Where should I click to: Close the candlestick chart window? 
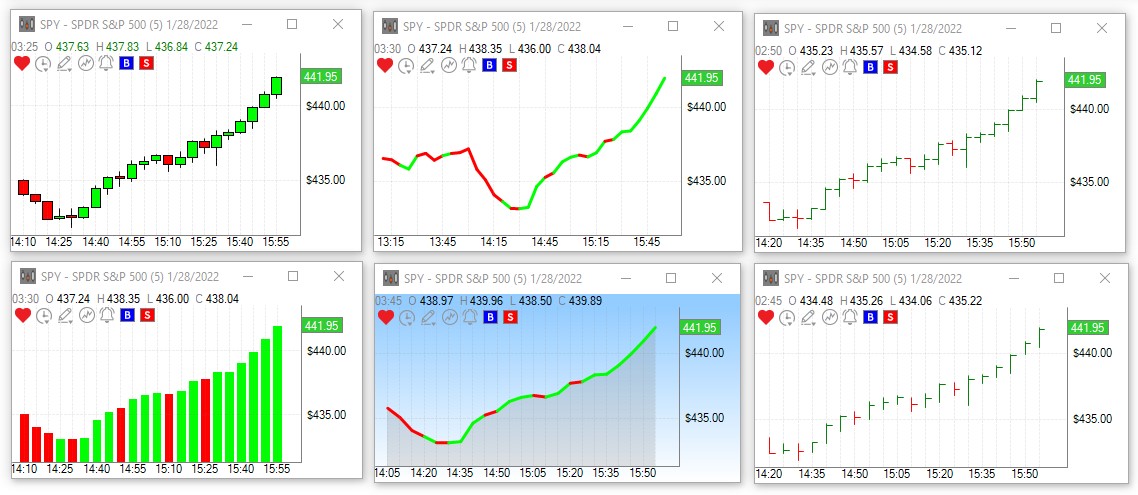(x=337, y=24)
